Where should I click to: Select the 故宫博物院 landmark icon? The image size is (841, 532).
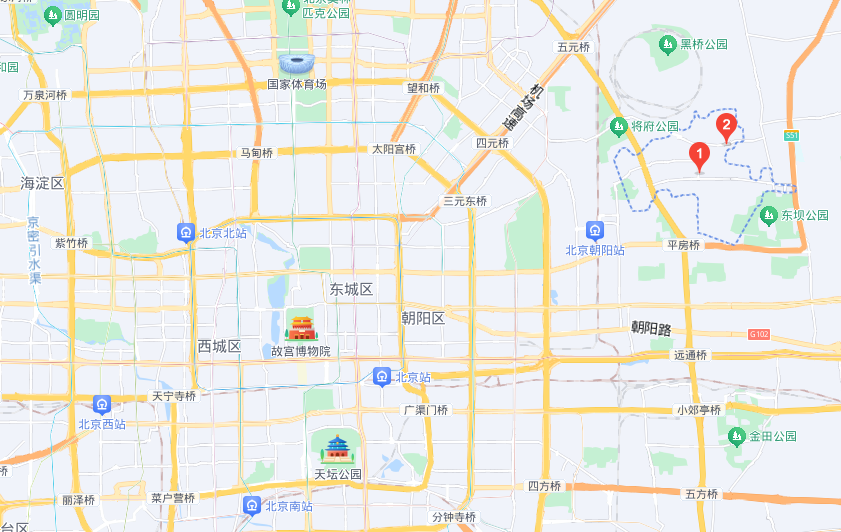point(300,325)
